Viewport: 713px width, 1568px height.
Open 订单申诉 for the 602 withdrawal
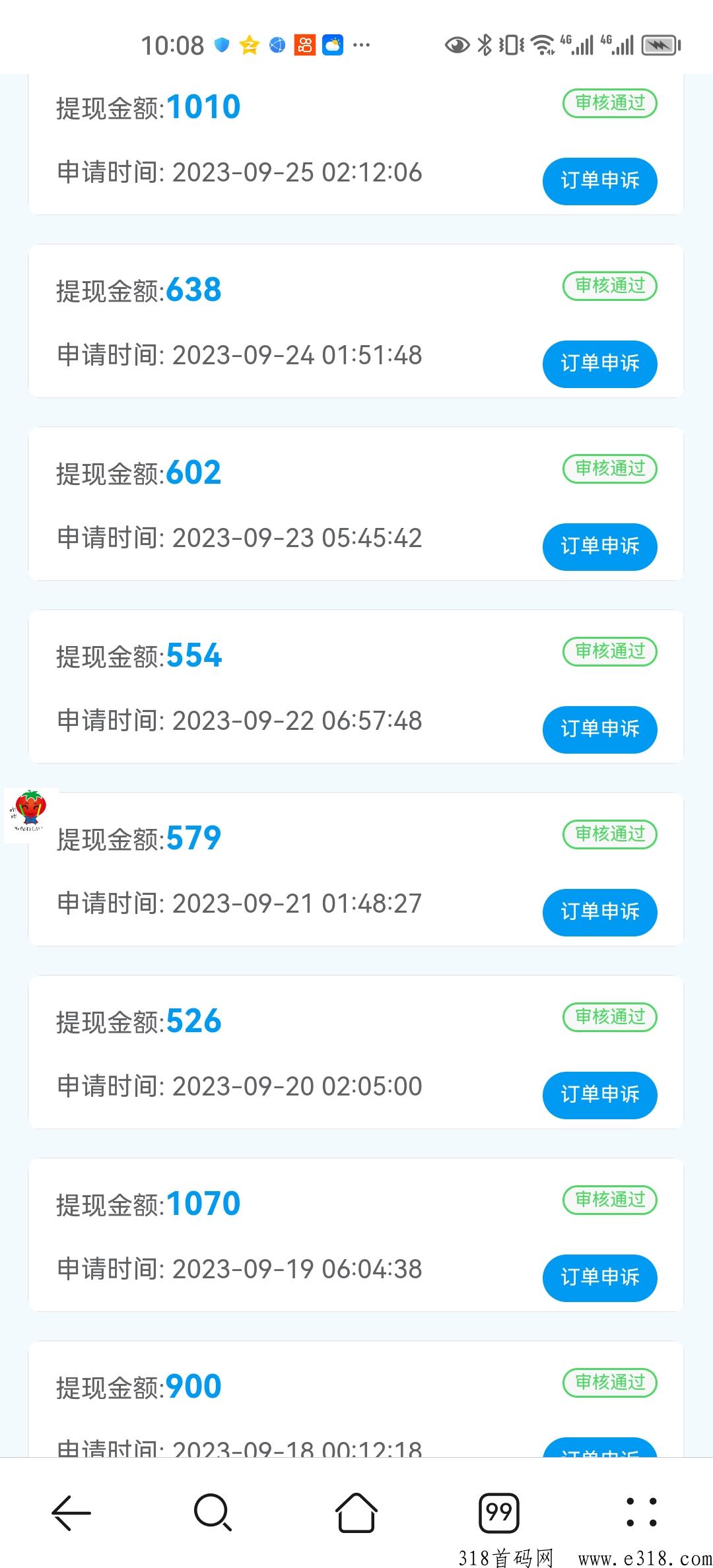(x=599, y=546)
